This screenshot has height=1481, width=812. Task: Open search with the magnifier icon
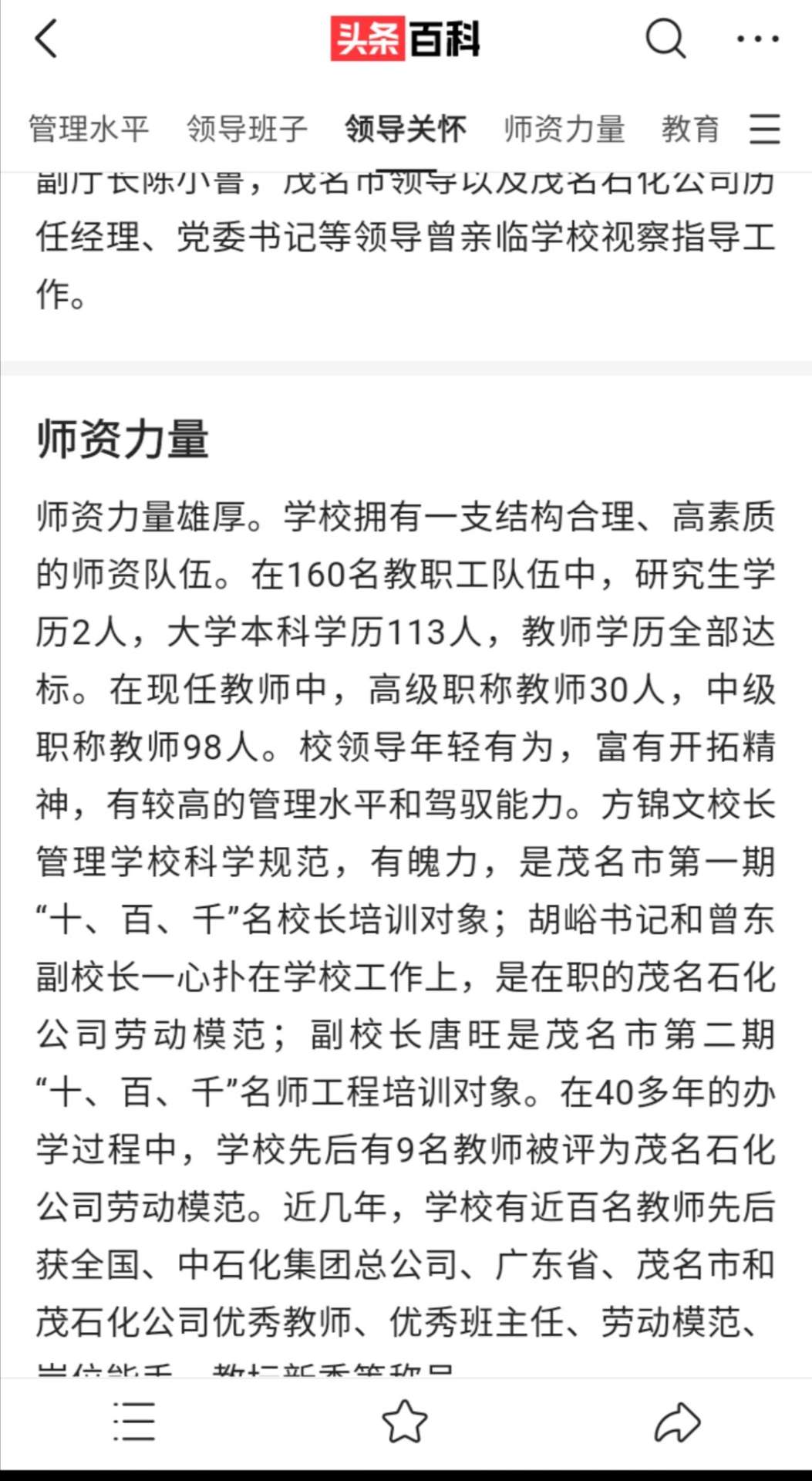[x=665, y=39]
